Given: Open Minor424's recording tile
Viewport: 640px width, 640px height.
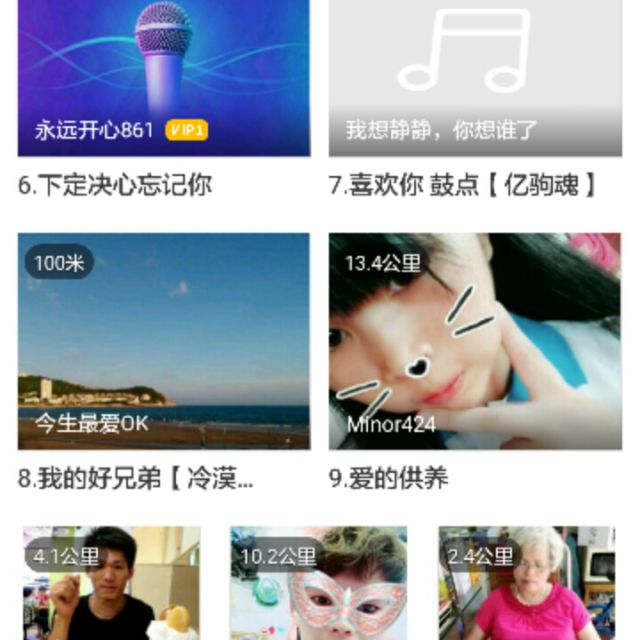Looking at the screenshot, I should [475, 341].
